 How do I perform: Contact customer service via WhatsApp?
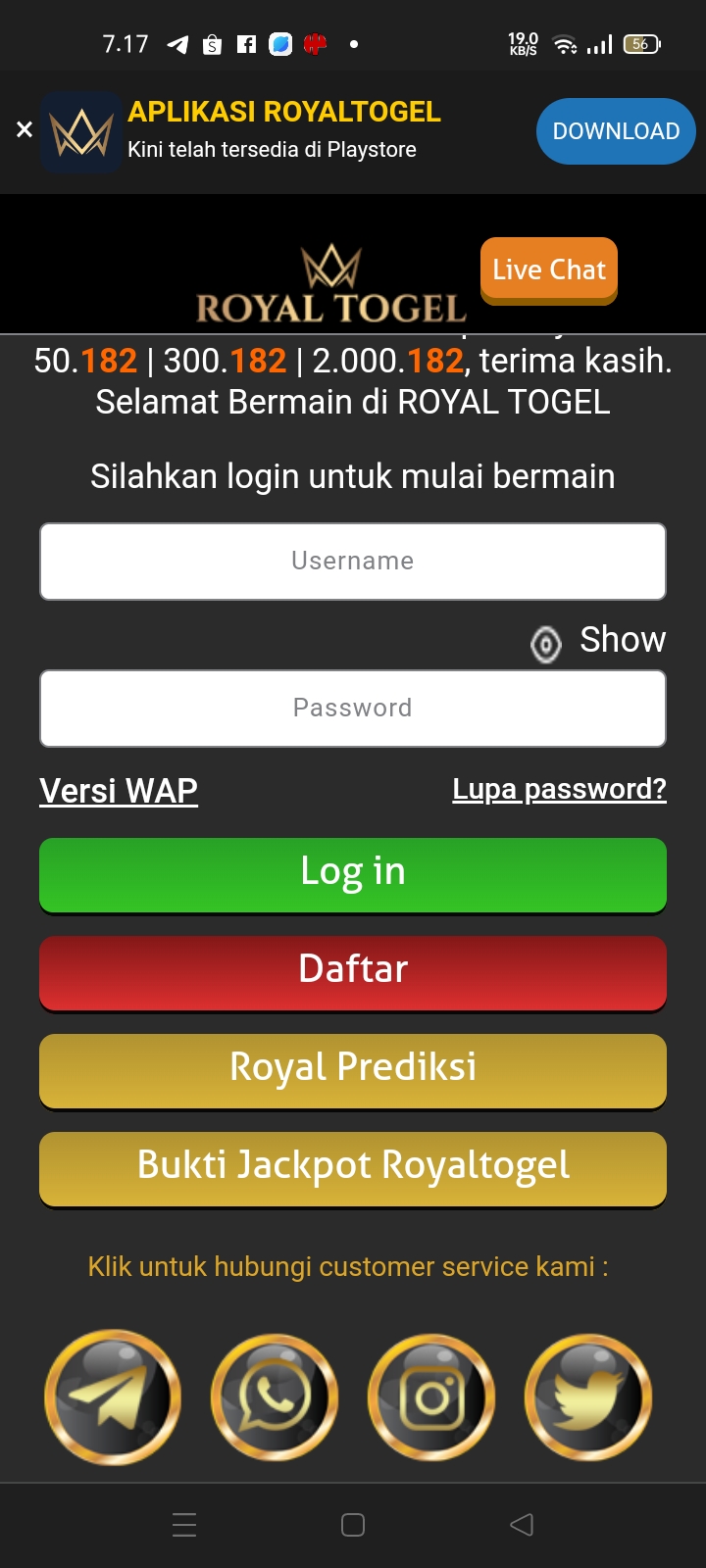(275, 1397)
